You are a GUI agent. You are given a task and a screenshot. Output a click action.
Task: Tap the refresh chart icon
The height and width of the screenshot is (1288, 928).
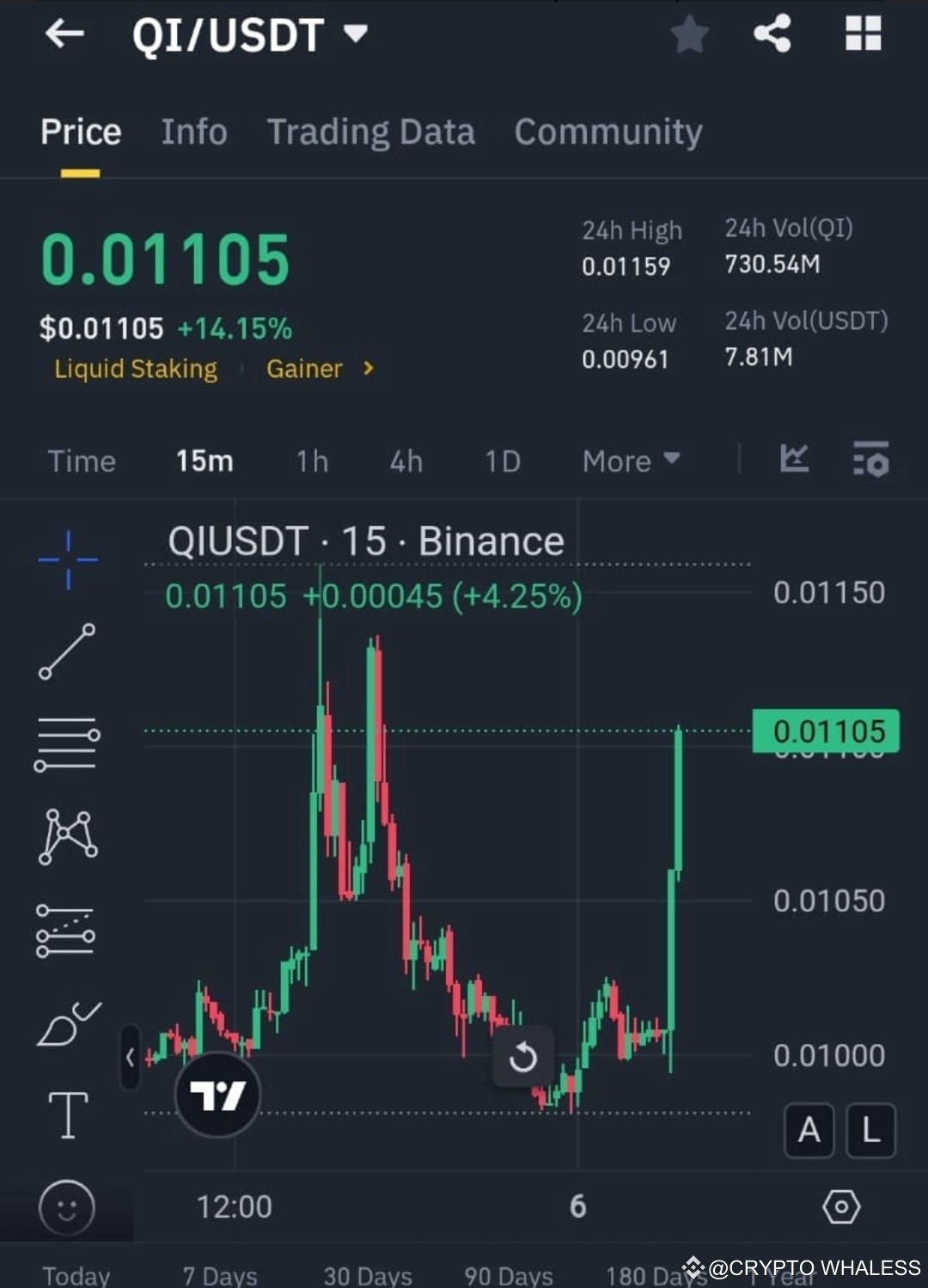pyautogui.click(x=524, y=1057)
